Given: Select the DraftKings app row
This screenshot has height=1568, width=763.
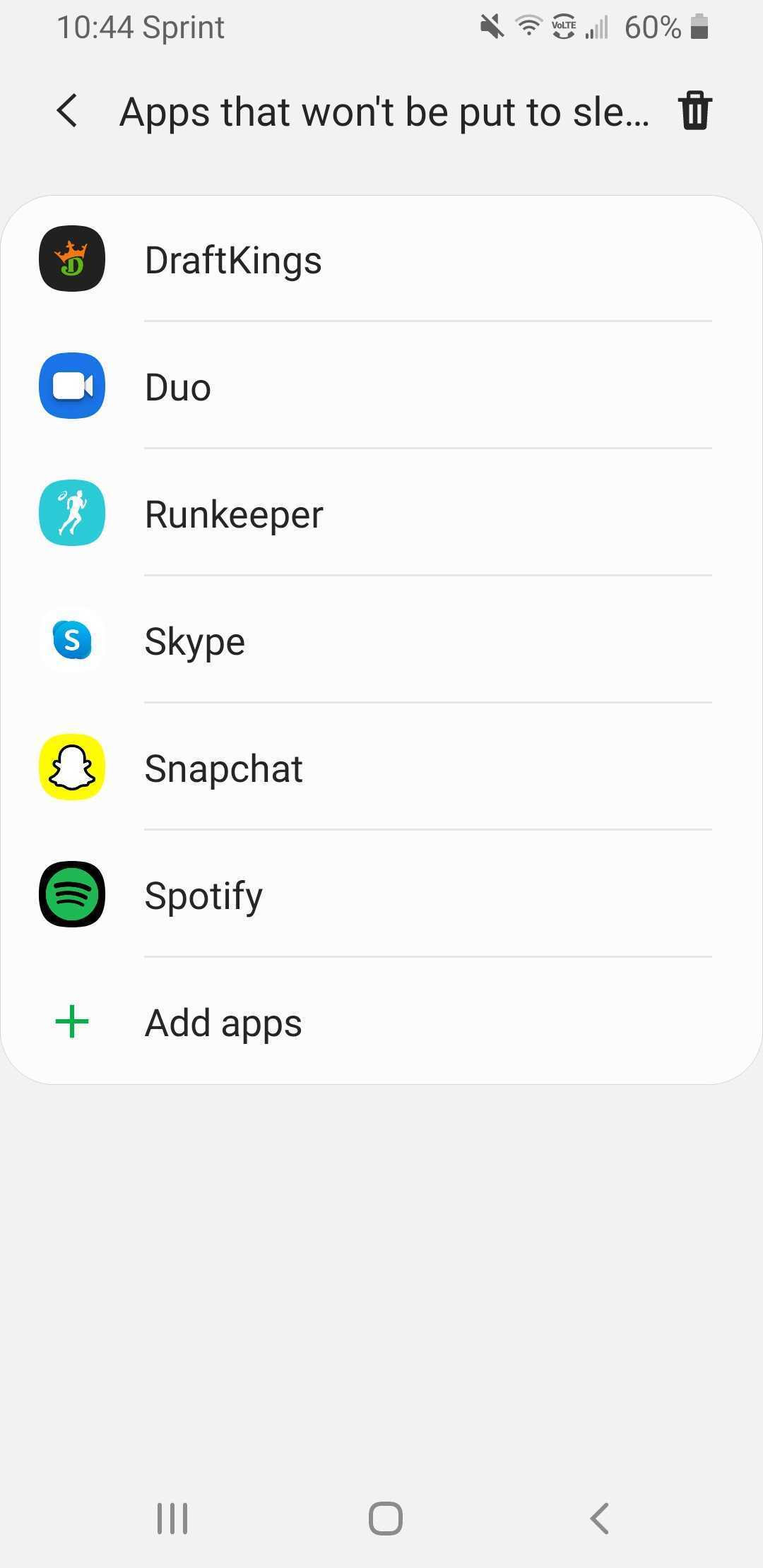Looking at the screenshot, I should point(381,259).
